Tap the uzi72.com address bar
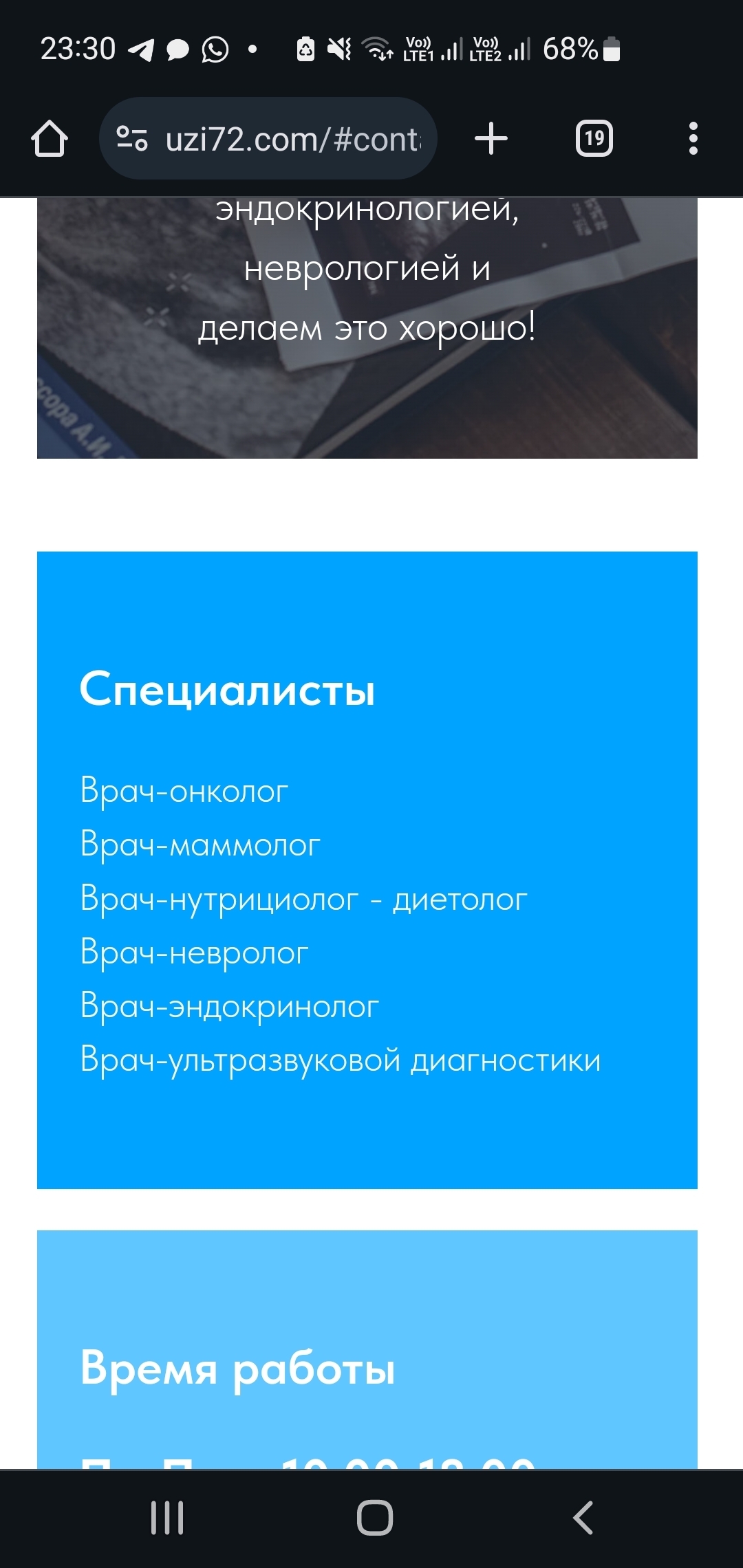 pyautogui.click(x=292, y=140)
